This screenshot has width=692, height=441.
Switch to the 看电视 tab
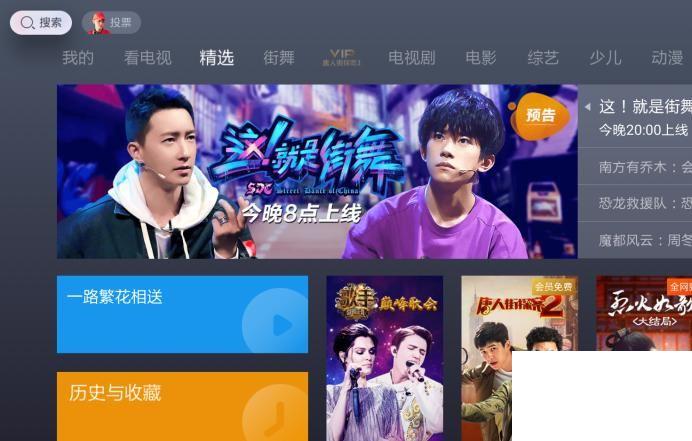tap(147, 58)
